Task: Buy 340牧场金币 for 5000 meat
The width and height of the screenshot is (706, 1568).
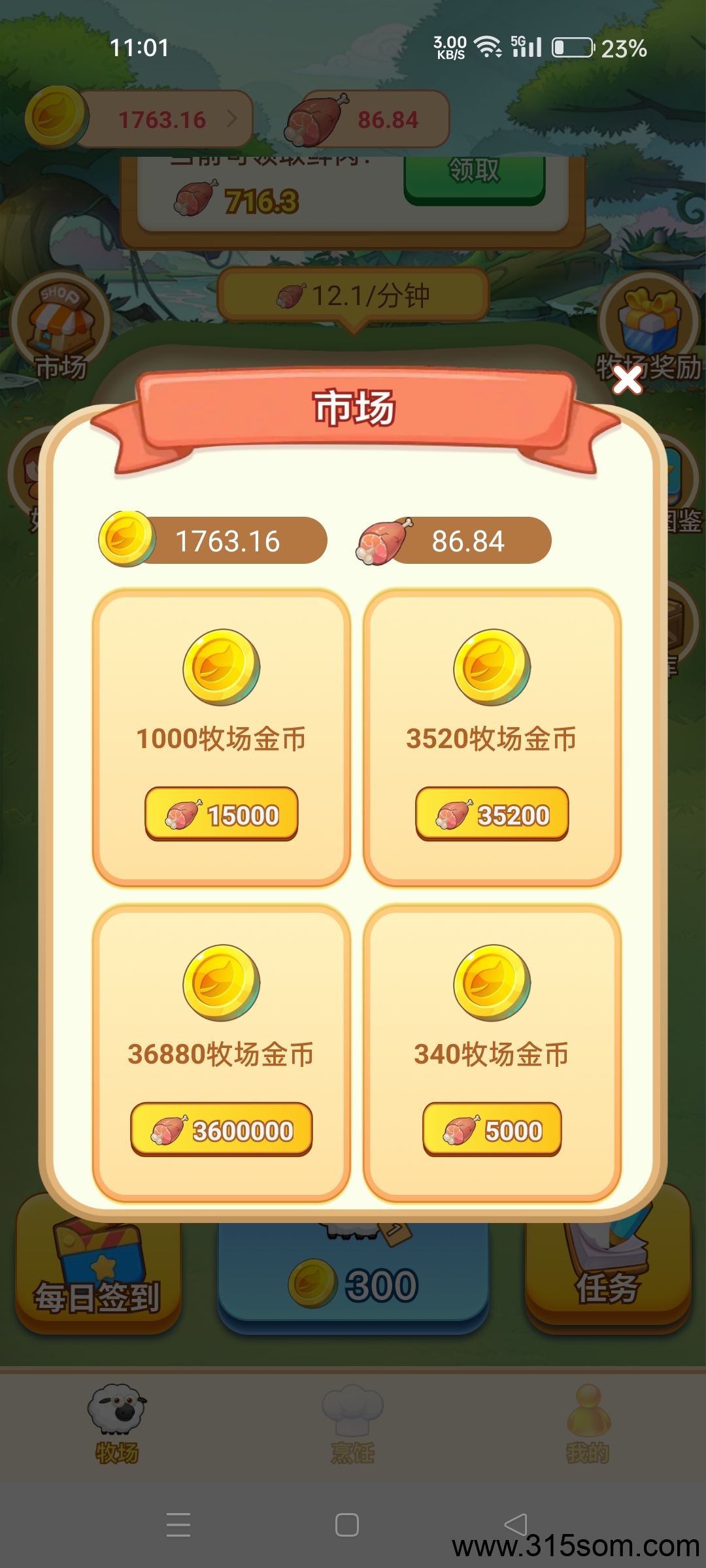Action: (492, 1130)
